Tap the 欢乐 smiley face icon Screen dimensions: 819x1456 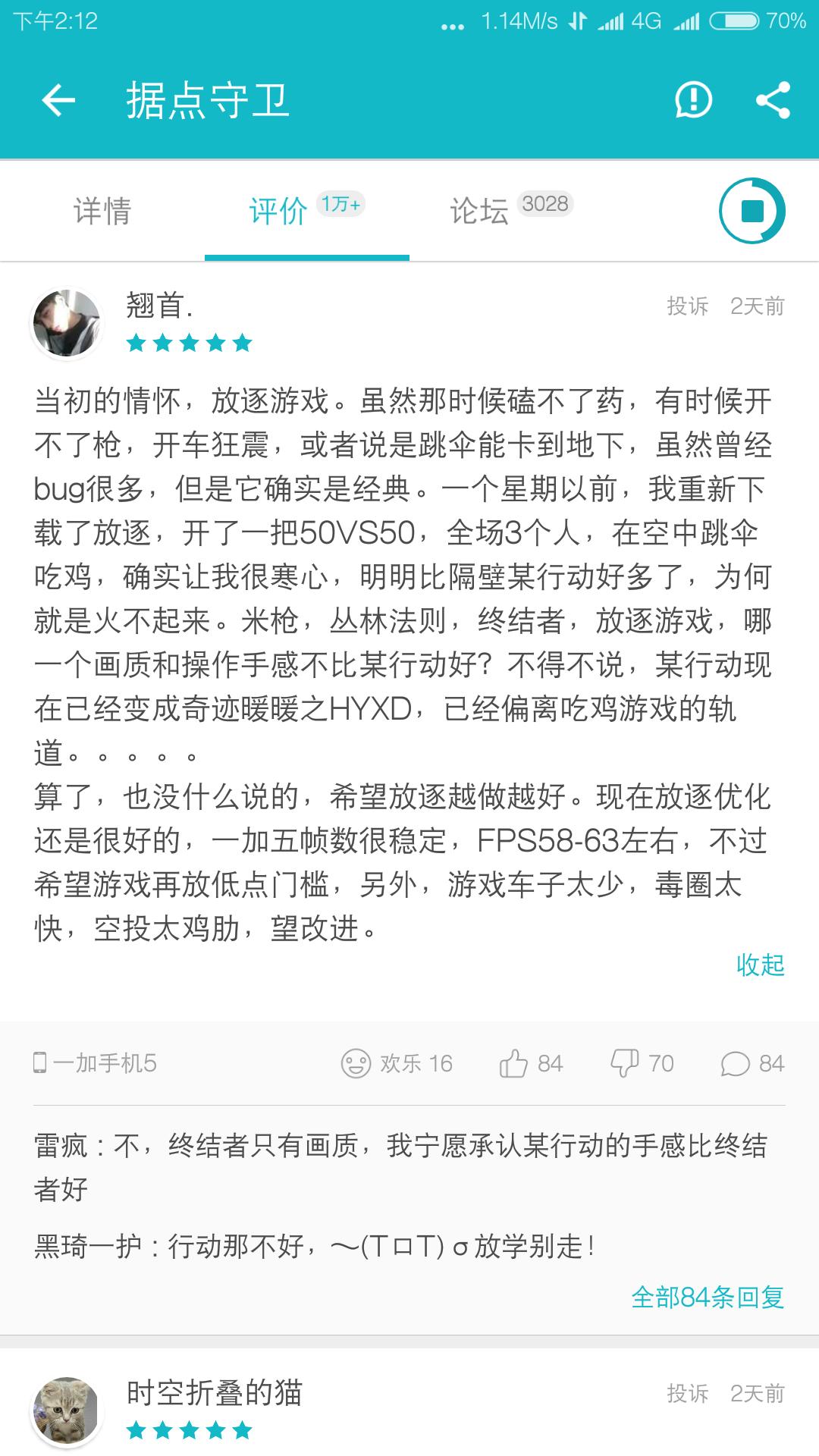coord(353,1064)
